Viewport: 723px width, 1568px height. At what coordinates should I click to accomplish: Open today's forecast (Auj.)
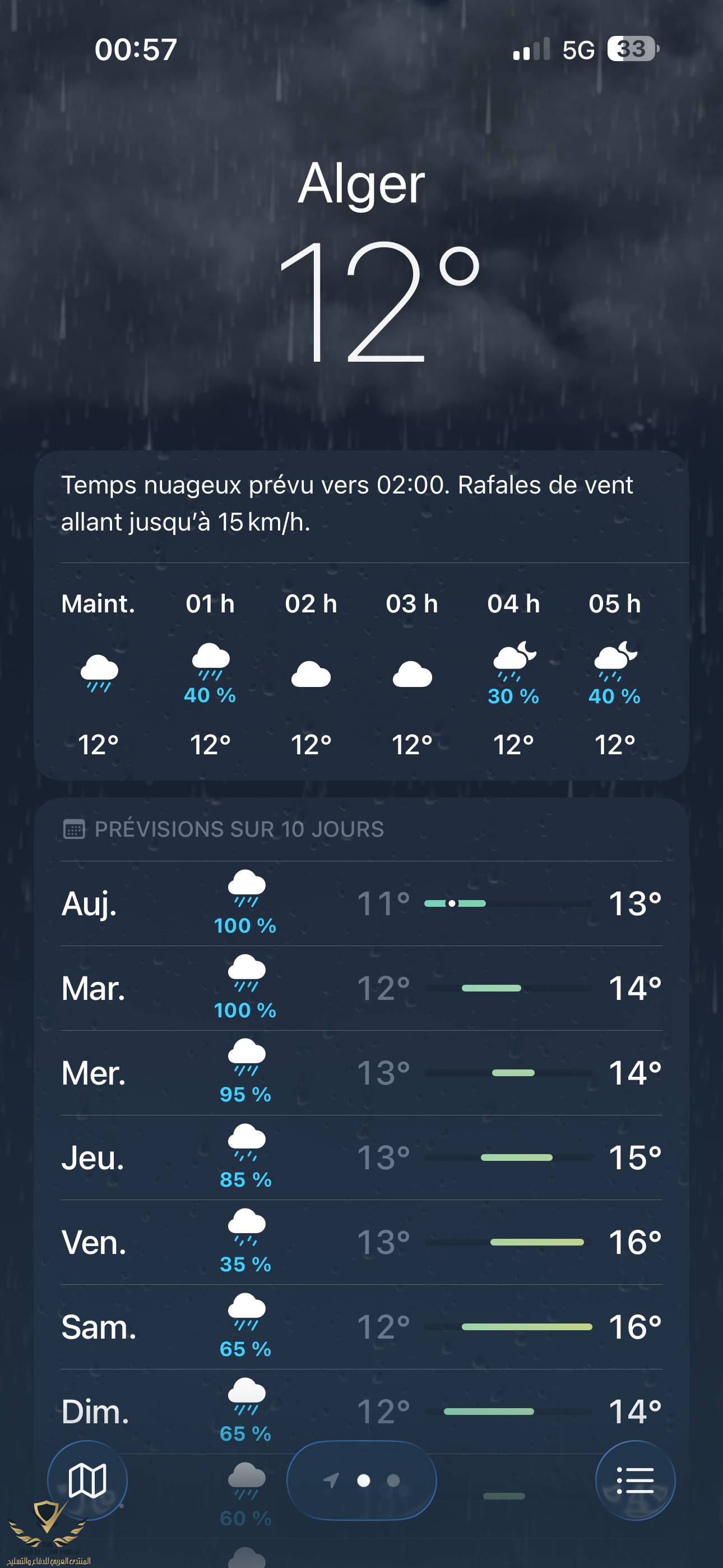361,903
